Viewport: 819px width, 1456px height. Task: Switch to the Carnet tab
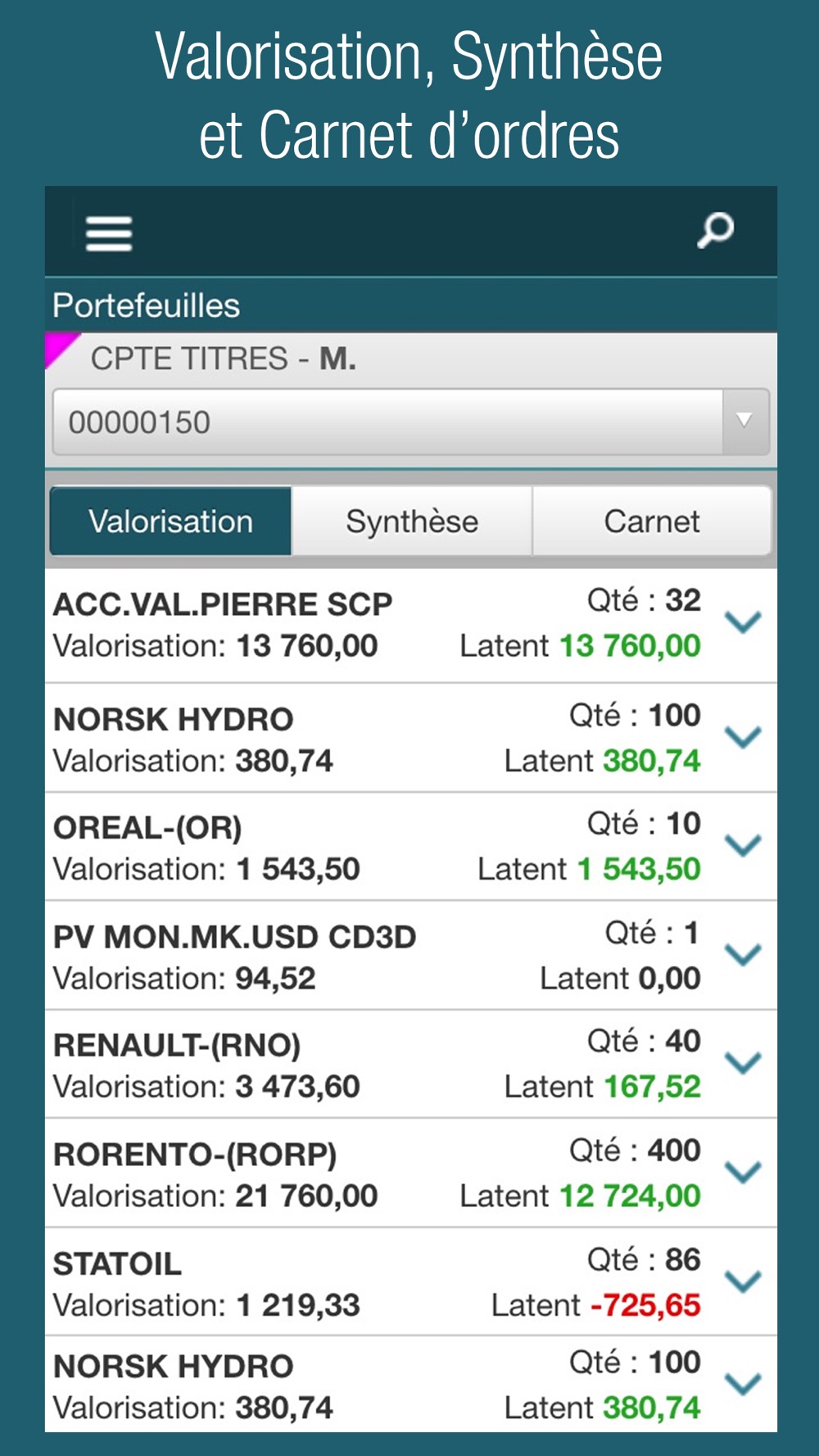652,522
